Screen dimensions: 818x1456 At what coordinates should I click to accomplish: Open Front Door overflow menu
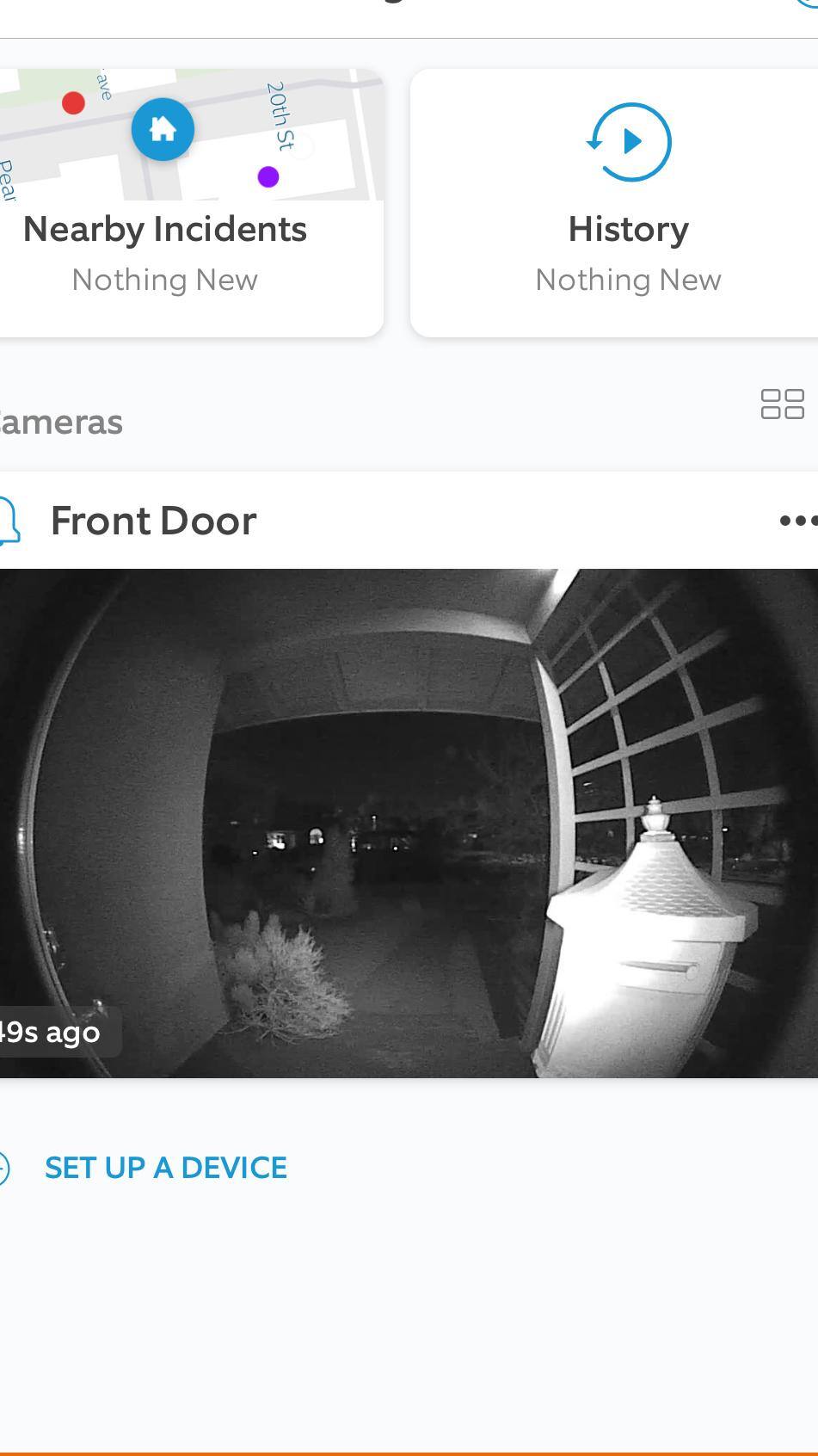point(796,521)
